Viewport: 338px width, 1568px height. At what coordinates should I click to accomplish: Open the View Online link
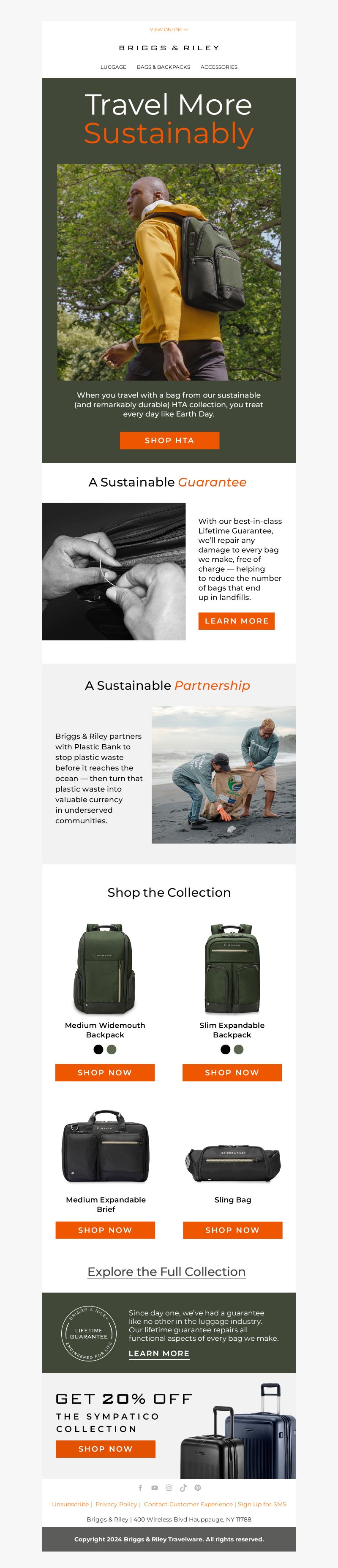point(169,29)
